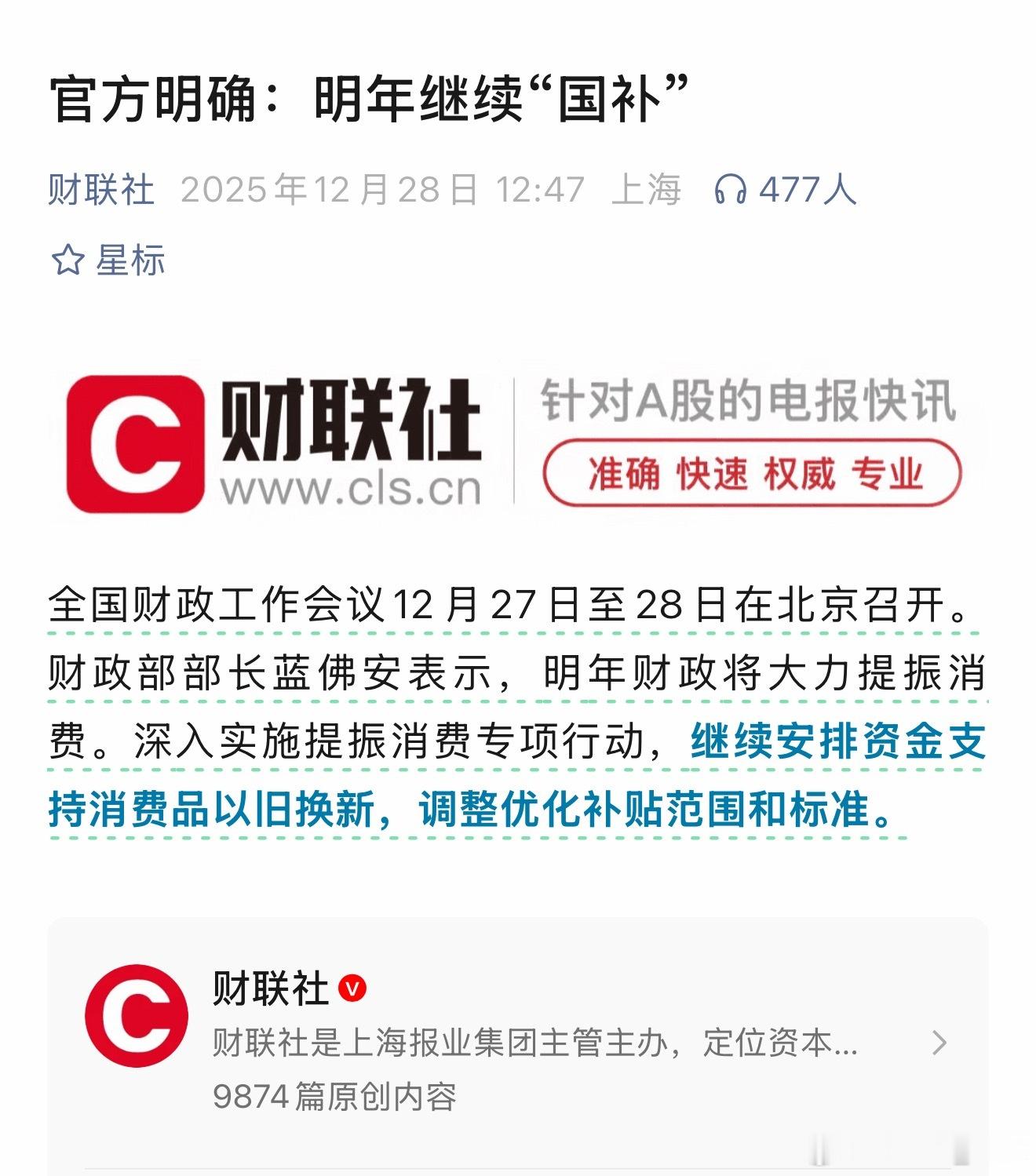Click the star outline icon beside 星标
1036x1176 pixels.
tap(67, 260)
